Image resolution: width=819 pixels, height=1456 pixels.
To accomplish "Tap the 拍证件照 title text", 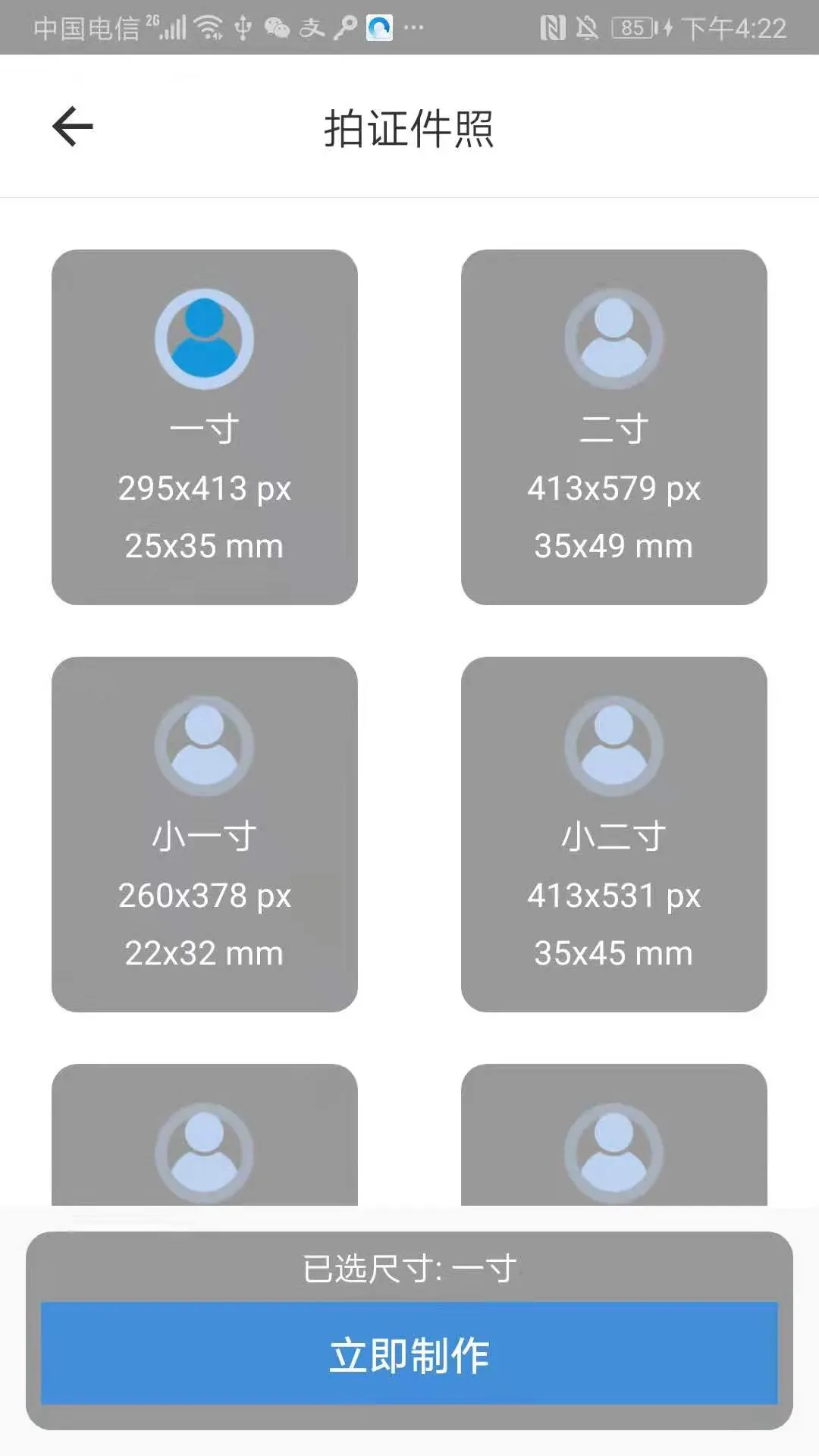I will point(409,127).
